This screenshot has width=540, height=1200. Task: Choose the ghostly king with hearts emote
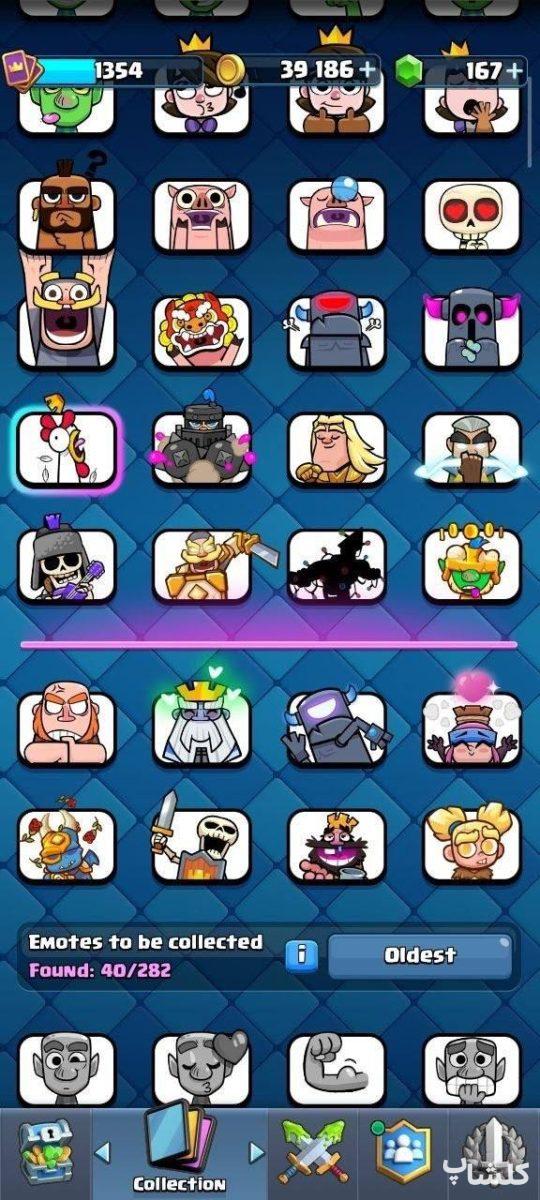pos(201,721)
